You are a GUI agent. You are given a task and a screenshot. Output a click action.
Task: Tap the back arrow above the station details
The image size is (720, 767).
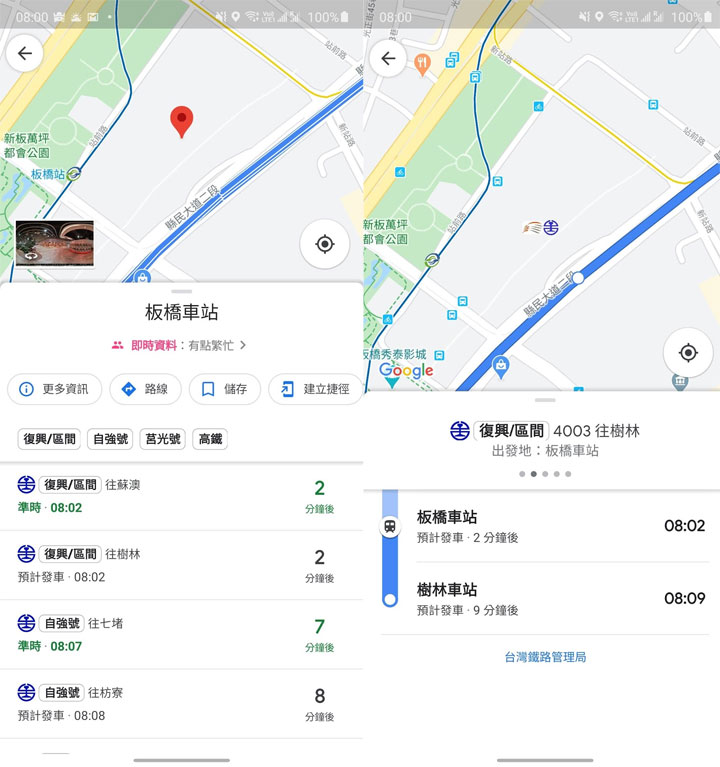pos(24,54)
